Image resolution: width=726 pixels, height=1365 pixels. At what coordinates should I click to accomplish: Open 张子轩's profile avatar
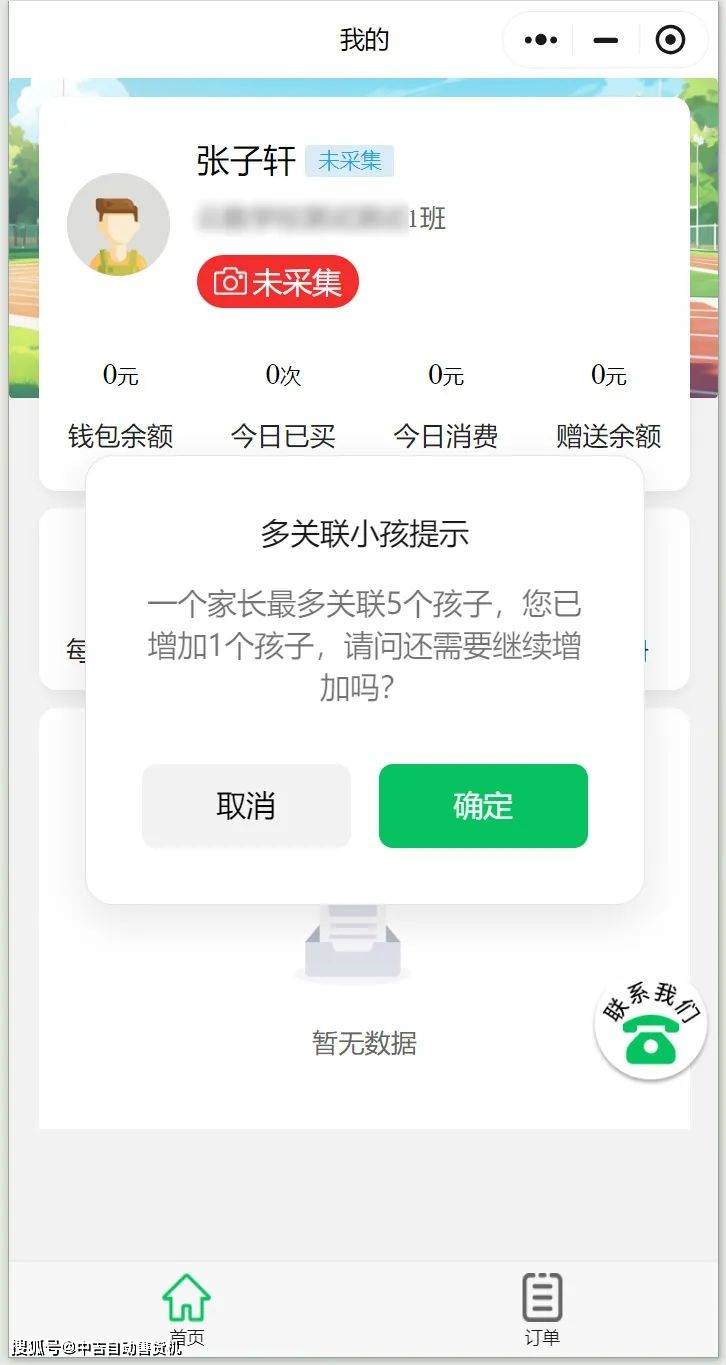[x=118, y=225]
